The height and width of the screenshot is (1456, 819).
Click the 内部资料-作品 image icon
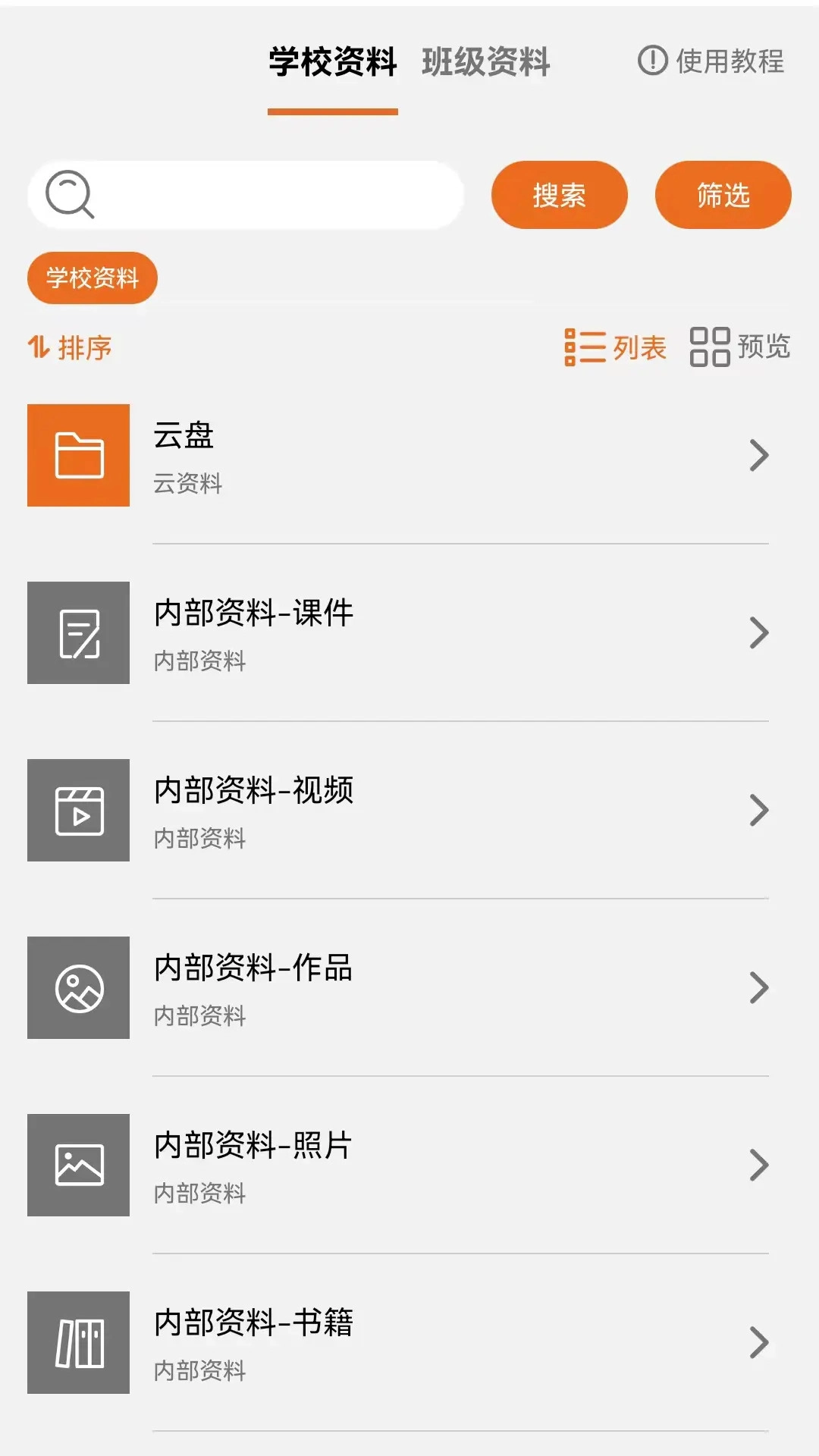coord(78,987)
